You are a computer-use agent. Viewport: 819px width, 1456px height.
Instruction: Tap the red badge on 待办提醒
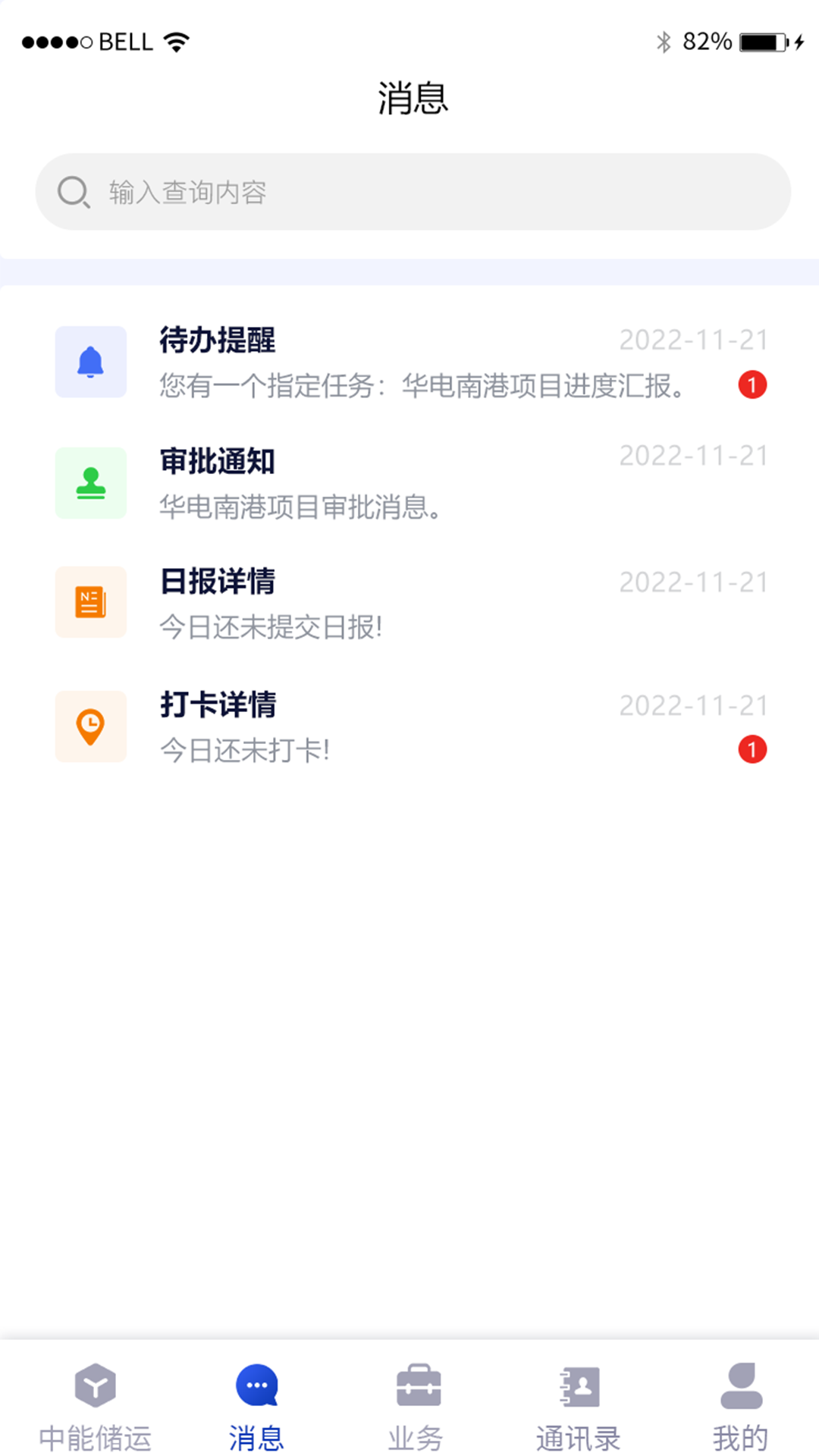752,384
